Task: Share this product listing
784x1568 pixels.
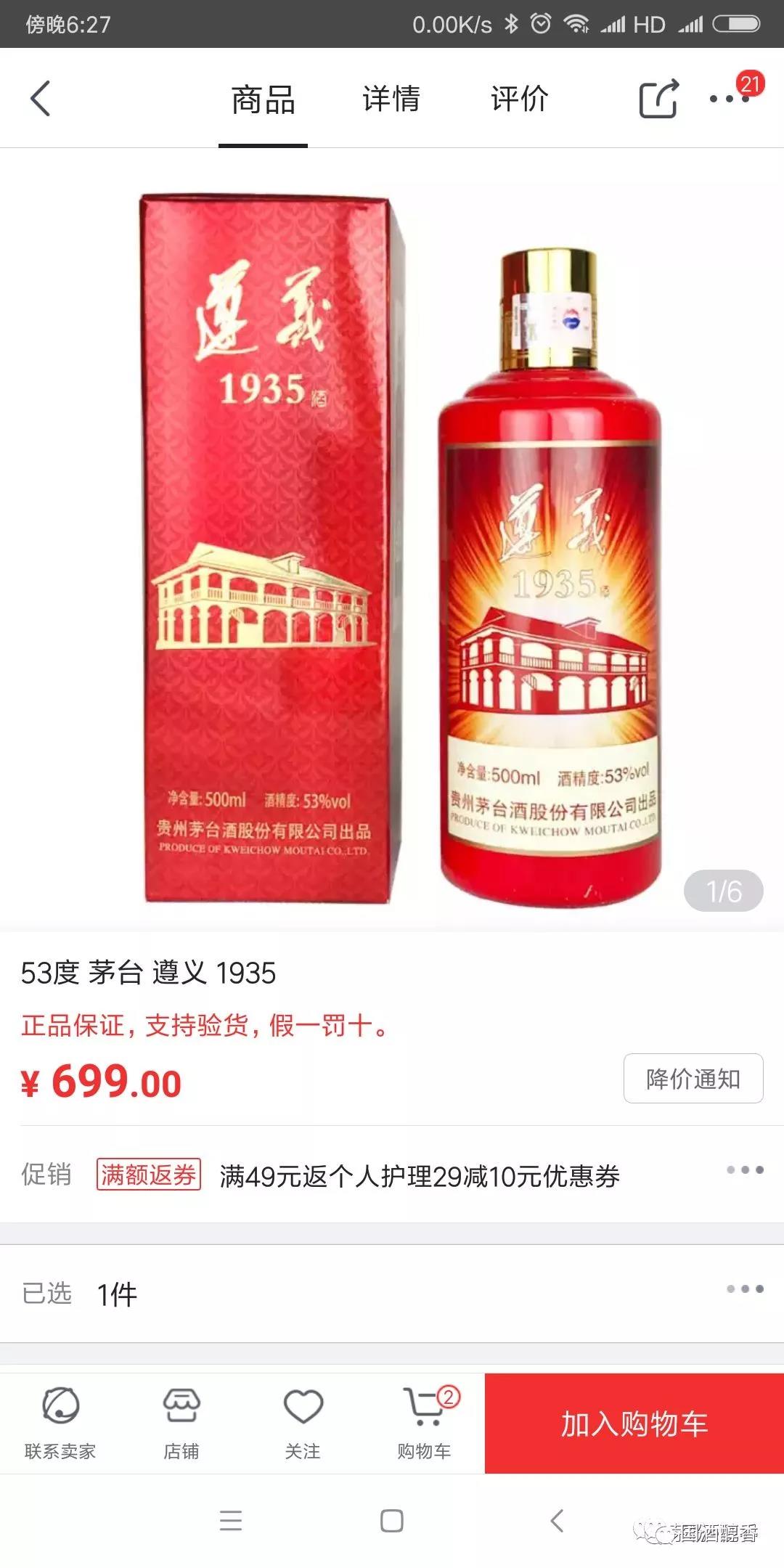Action: 658,99
